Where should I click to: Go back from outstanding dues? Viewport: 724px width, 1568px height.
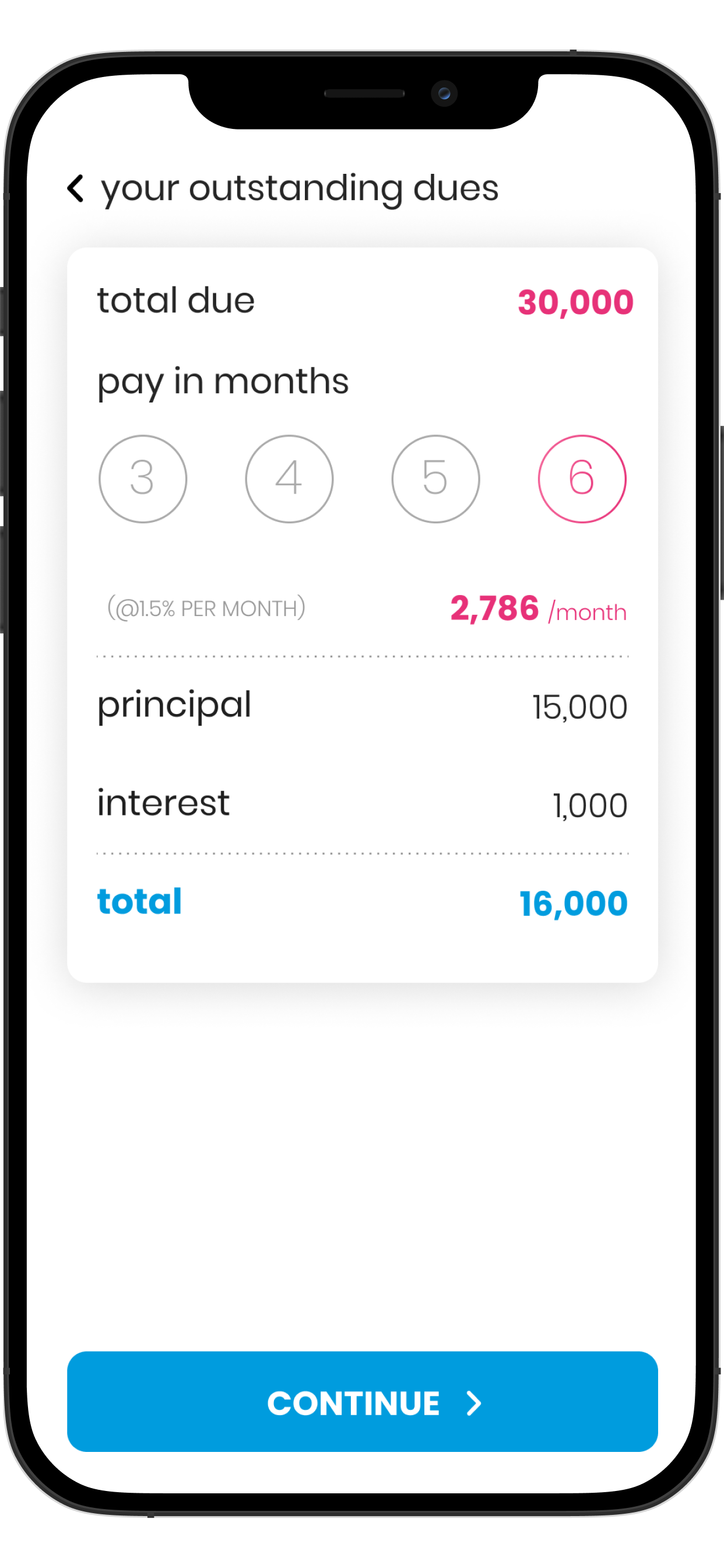pos(75,188)
